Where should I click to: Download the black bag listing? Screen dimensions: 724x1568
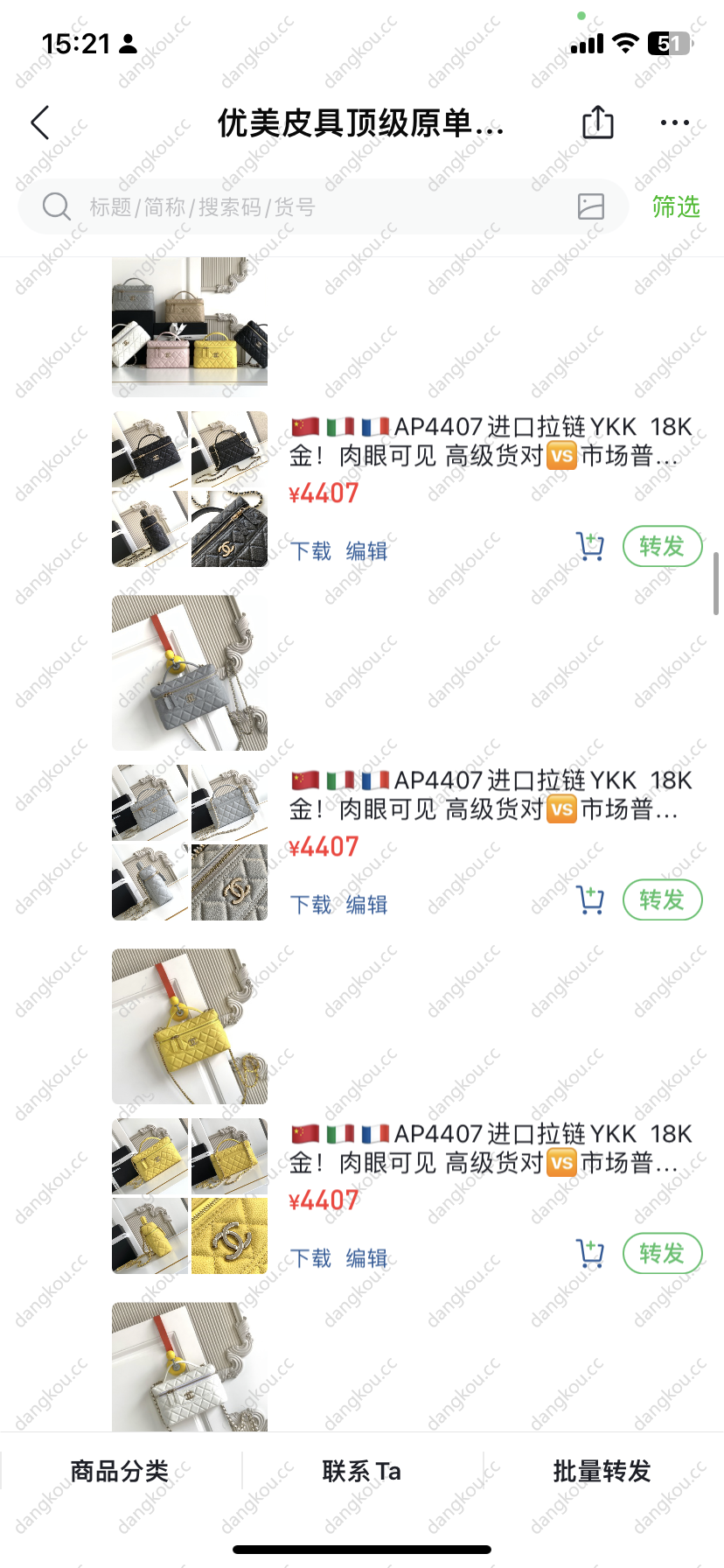point(310,551)
